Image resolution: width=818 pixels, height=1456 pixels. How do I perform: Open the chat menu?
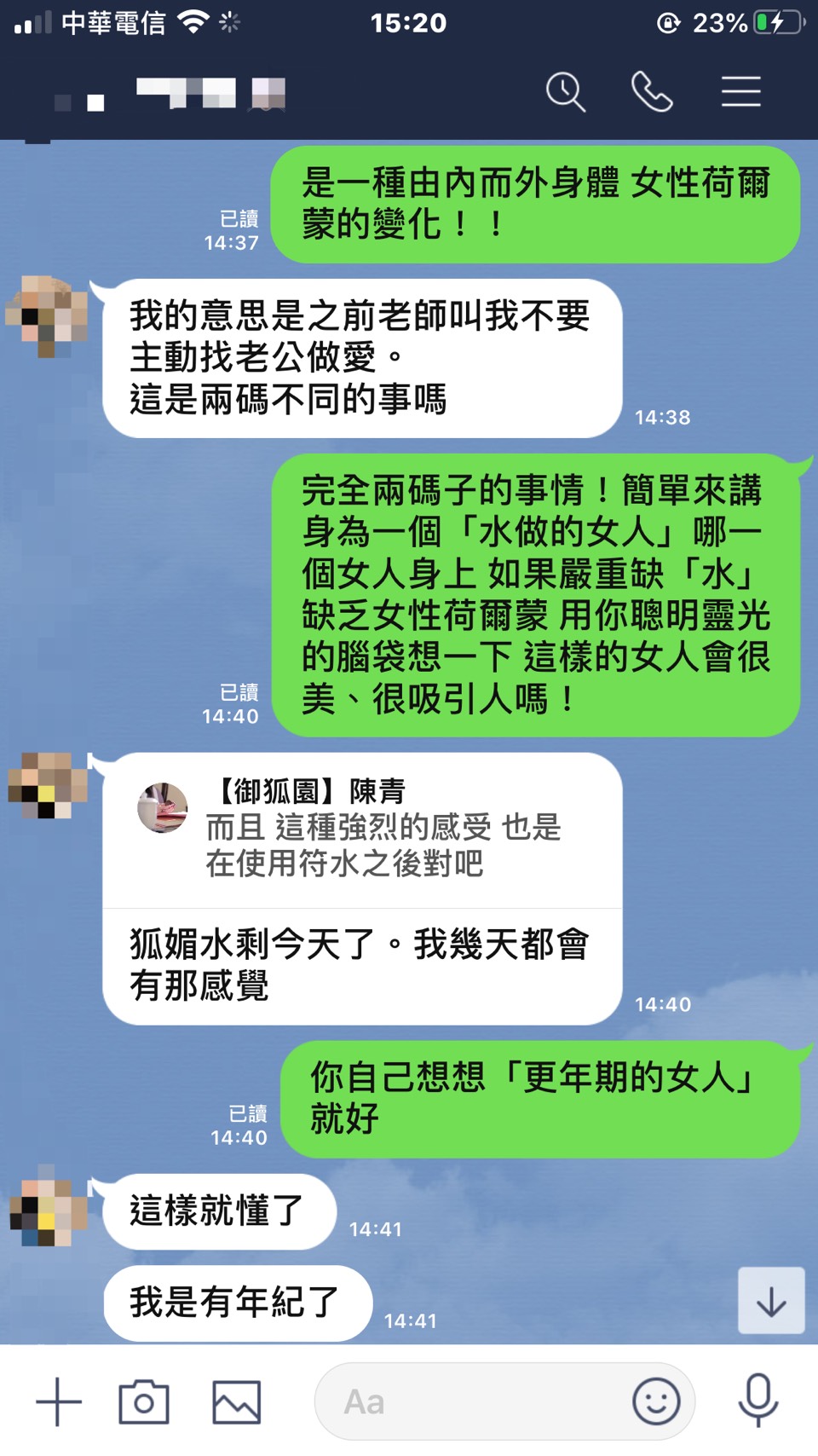740,92
